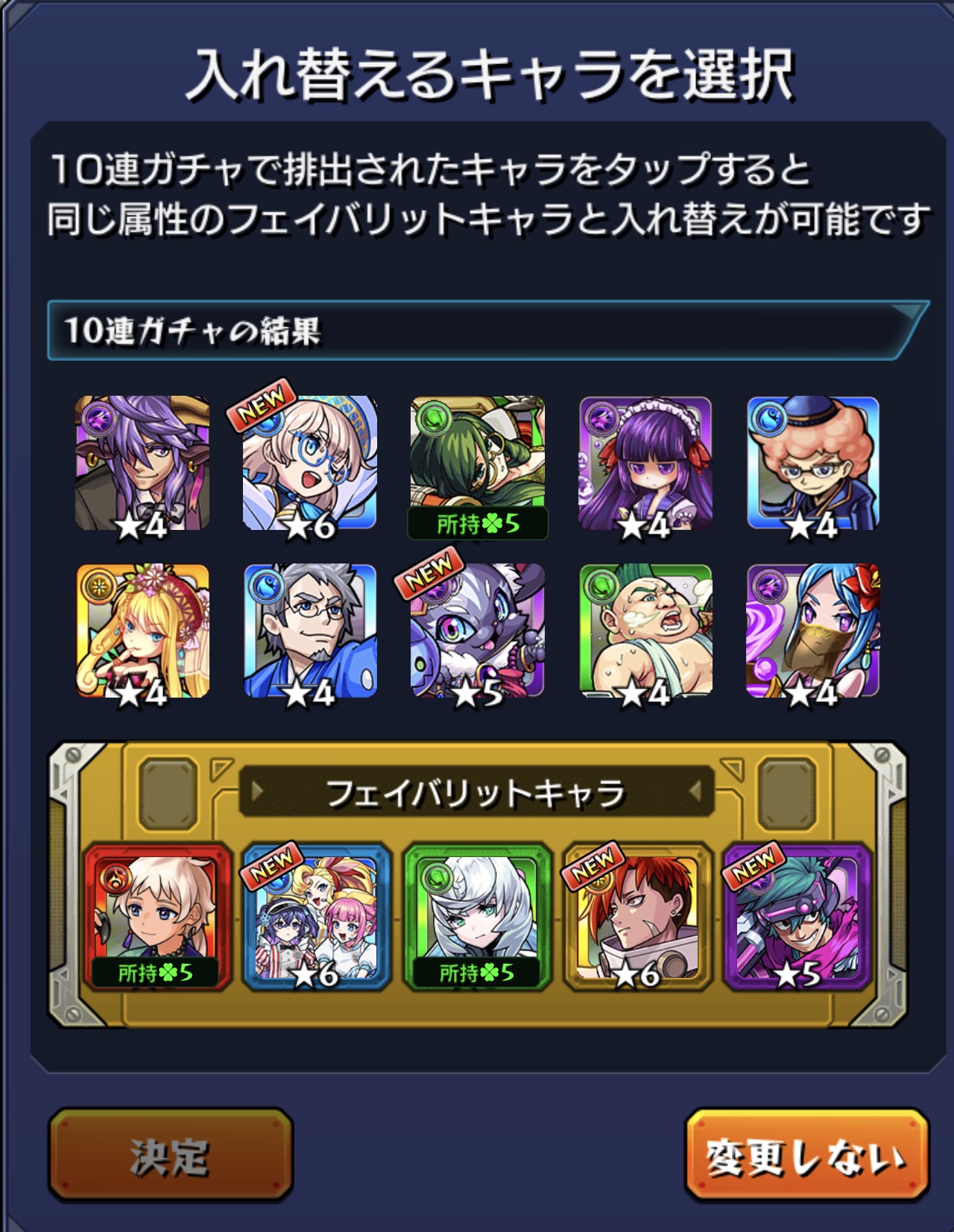Select the blue-haired veiled ★4 character
954x1232 pixels.
[813, 631]
